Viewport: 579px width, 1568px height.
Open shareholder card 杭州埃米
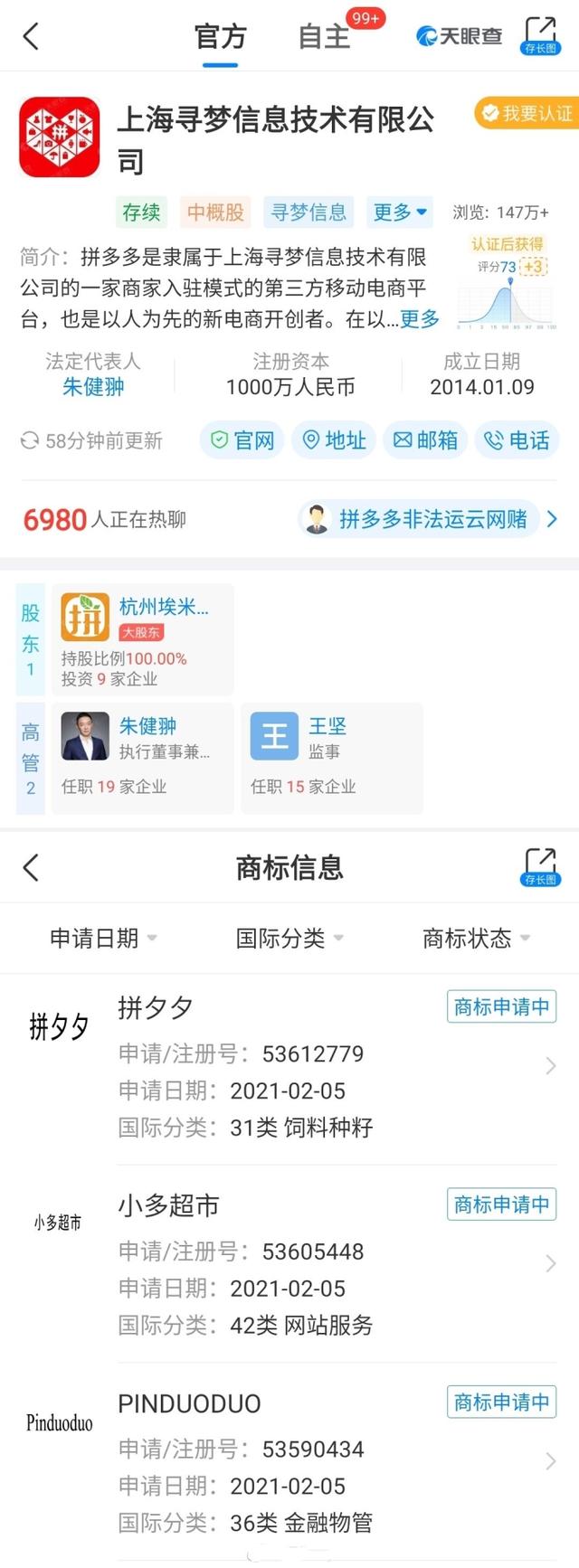[142, 640]
